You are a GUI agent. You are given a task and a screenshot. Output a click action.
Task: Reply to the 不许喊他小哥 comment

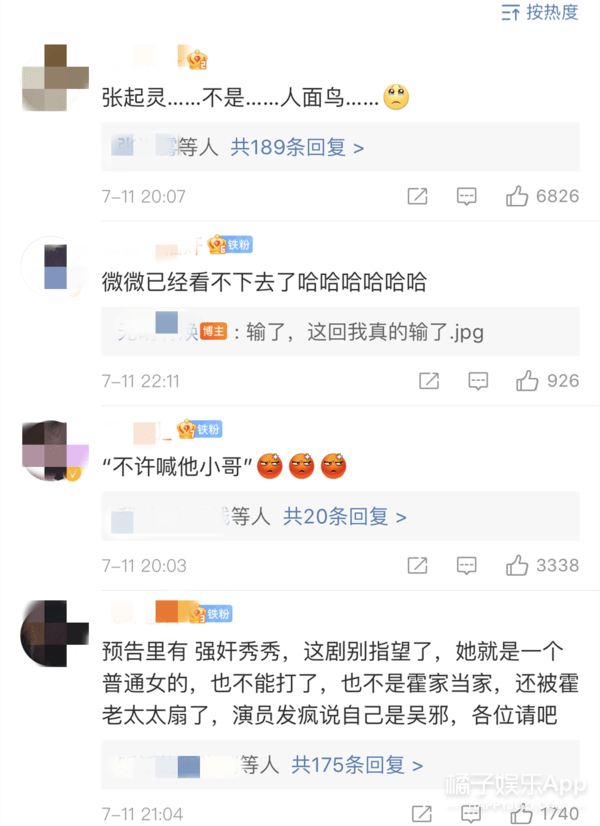click(x=467, y=566)
